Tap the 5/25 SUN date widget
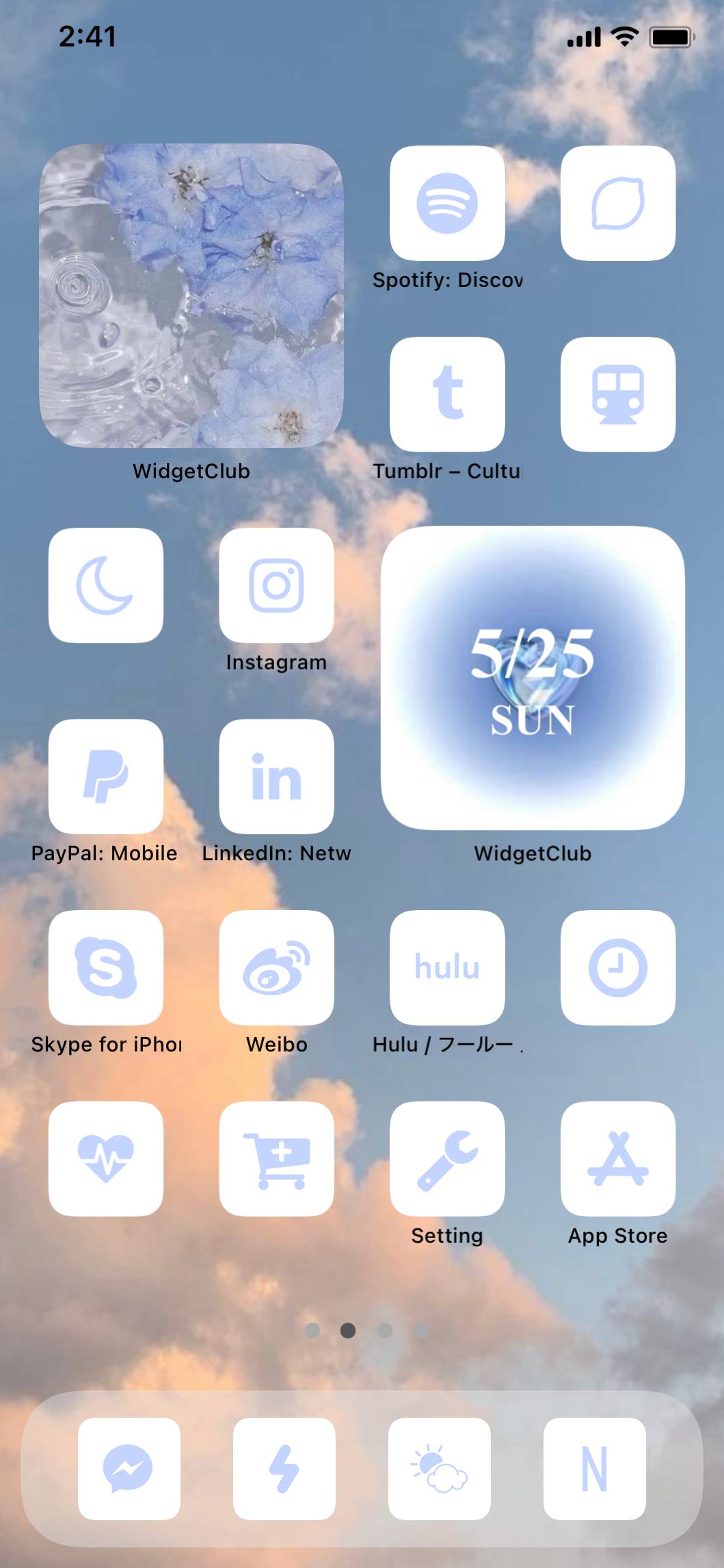The height and width of the screenshot is (1568, 724). point(533,678)
